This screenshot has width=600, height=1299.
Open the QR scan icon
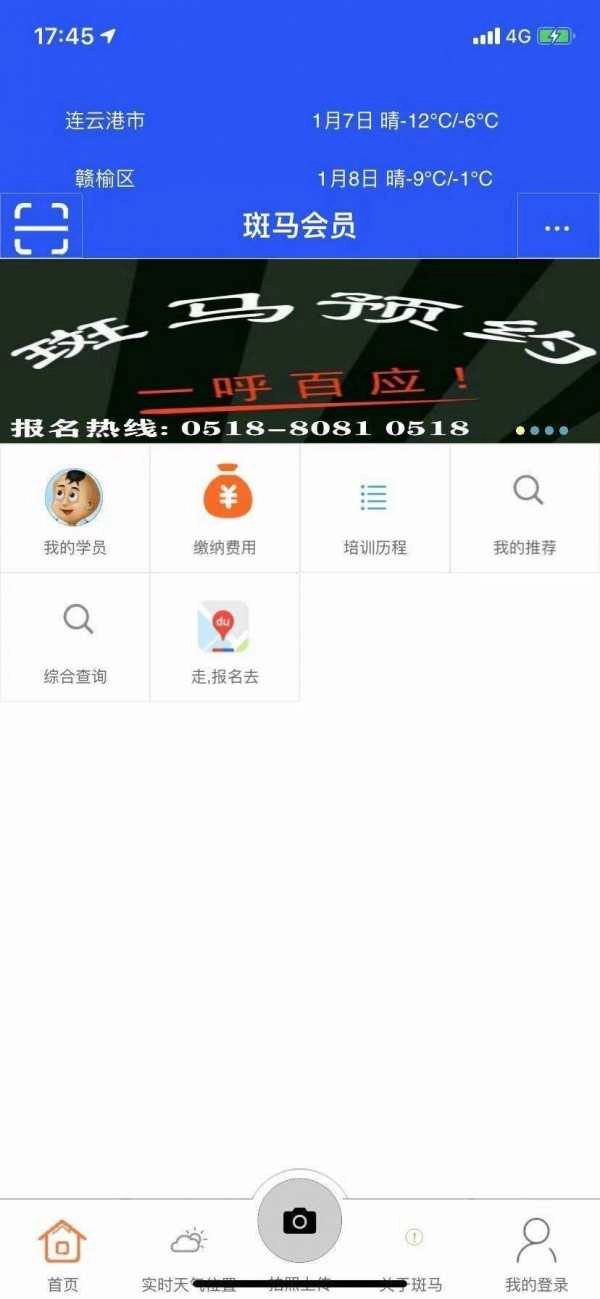point(41,227)
